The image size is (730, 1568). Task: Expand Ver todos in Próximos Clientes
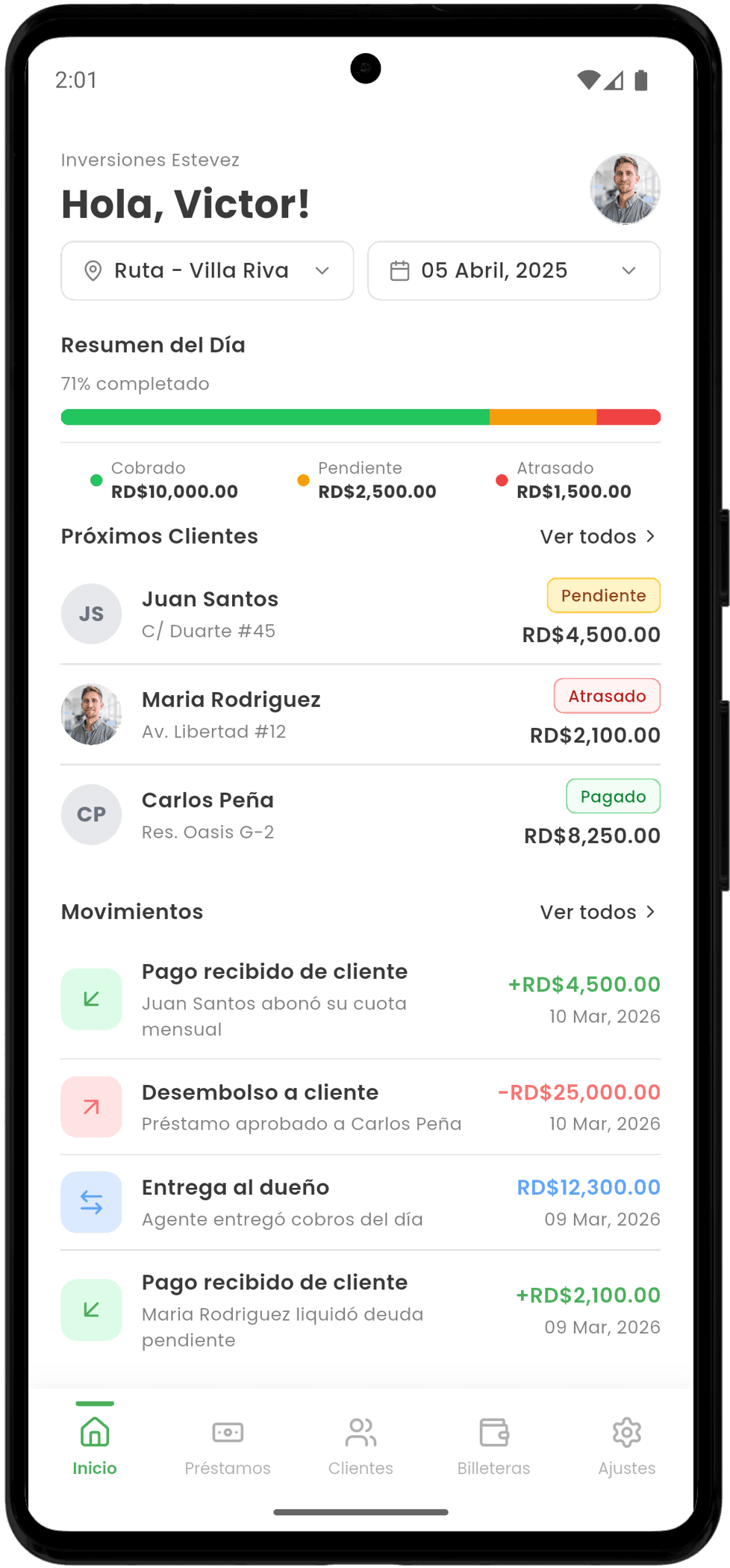[x=597, y=536]
